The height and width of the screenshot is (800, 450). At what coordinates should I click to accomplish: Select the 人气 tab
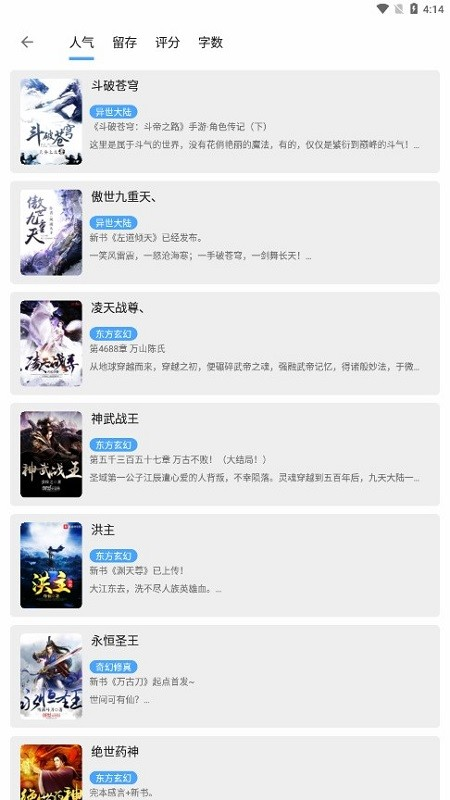click(x=82, y=42)
